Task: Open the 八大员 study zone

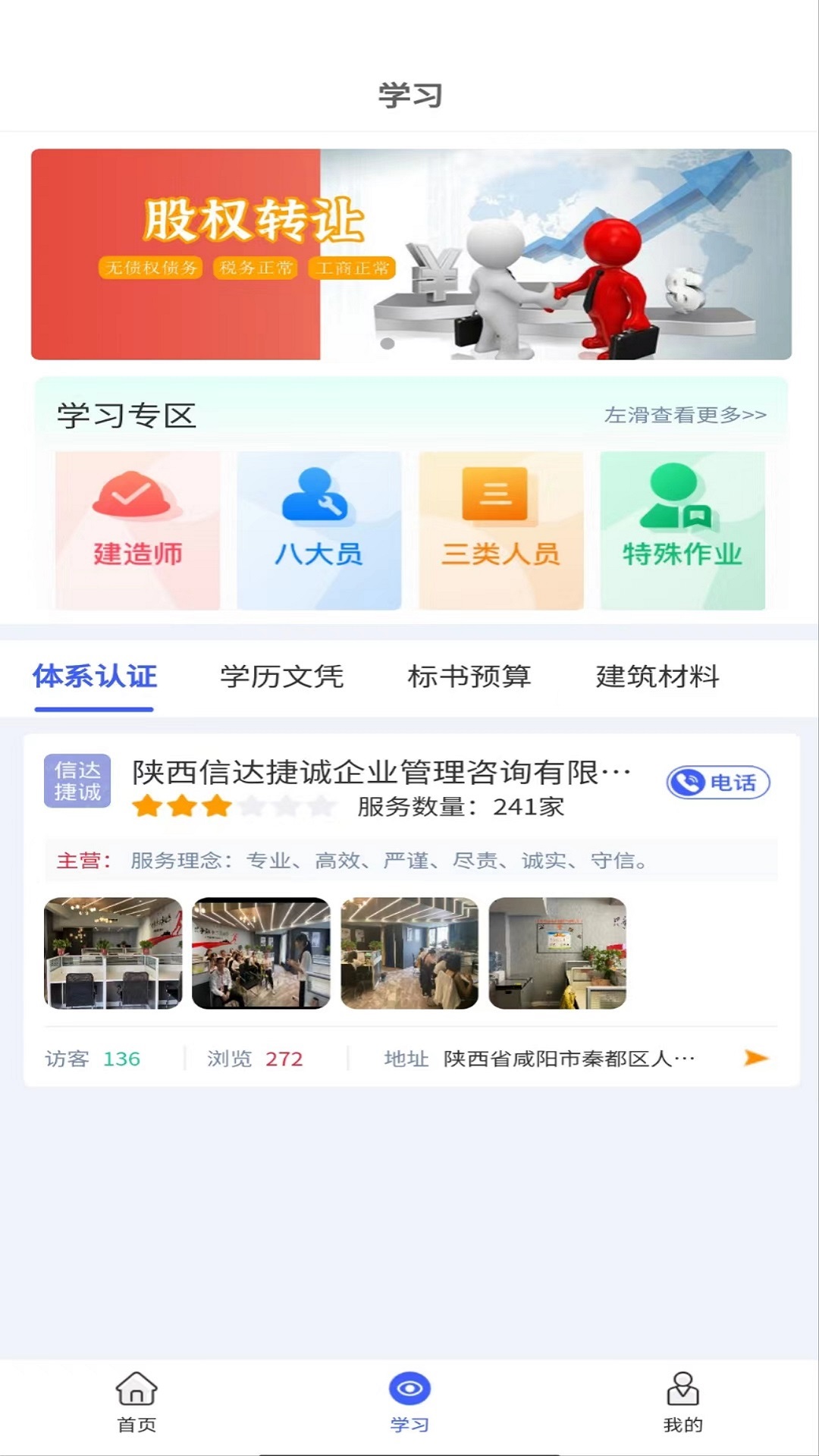Action: pyautogui.click(x=318, y=530)
